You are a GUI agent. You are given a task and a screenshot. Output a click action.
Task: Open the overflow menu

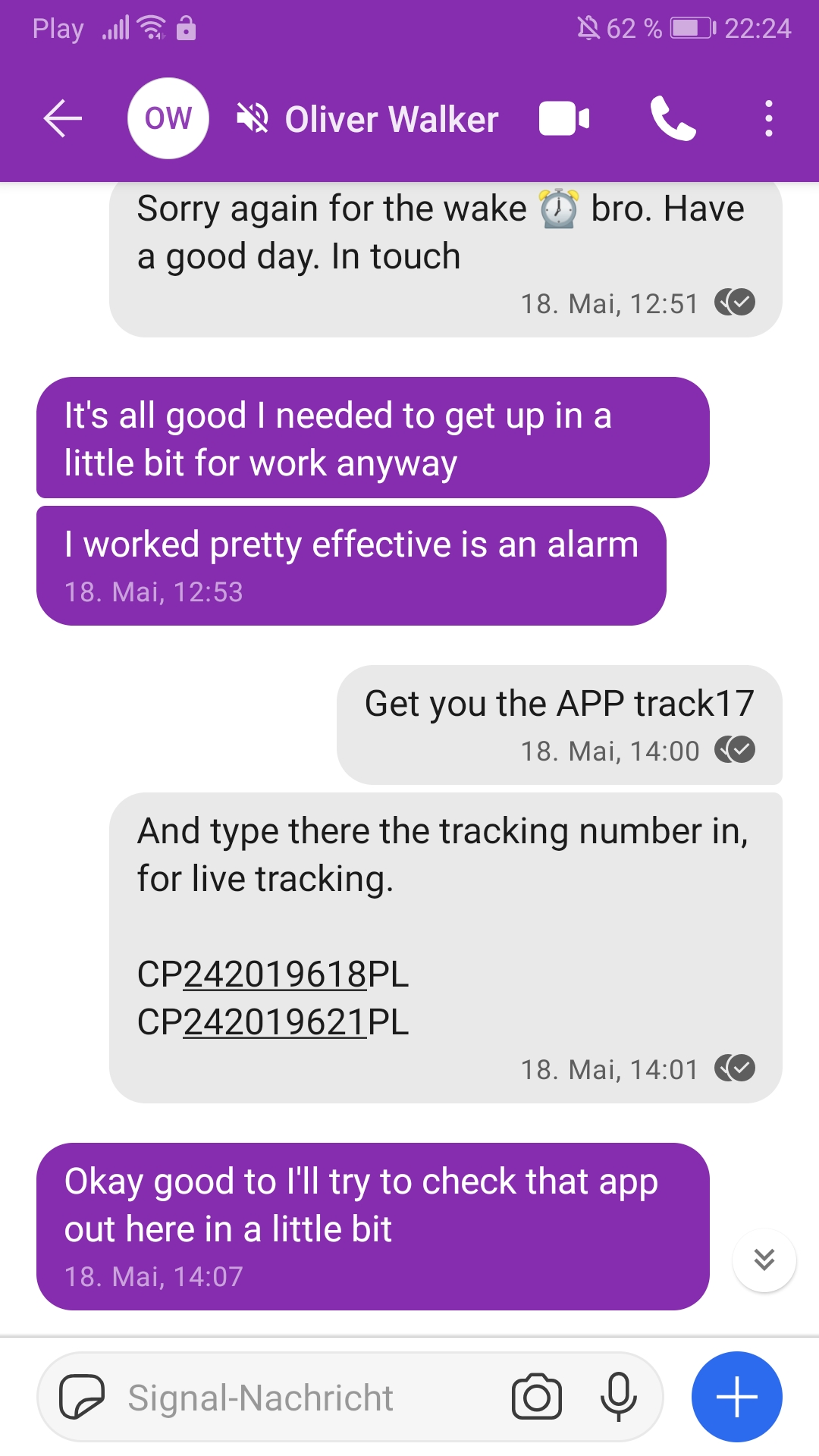(768, 119)
